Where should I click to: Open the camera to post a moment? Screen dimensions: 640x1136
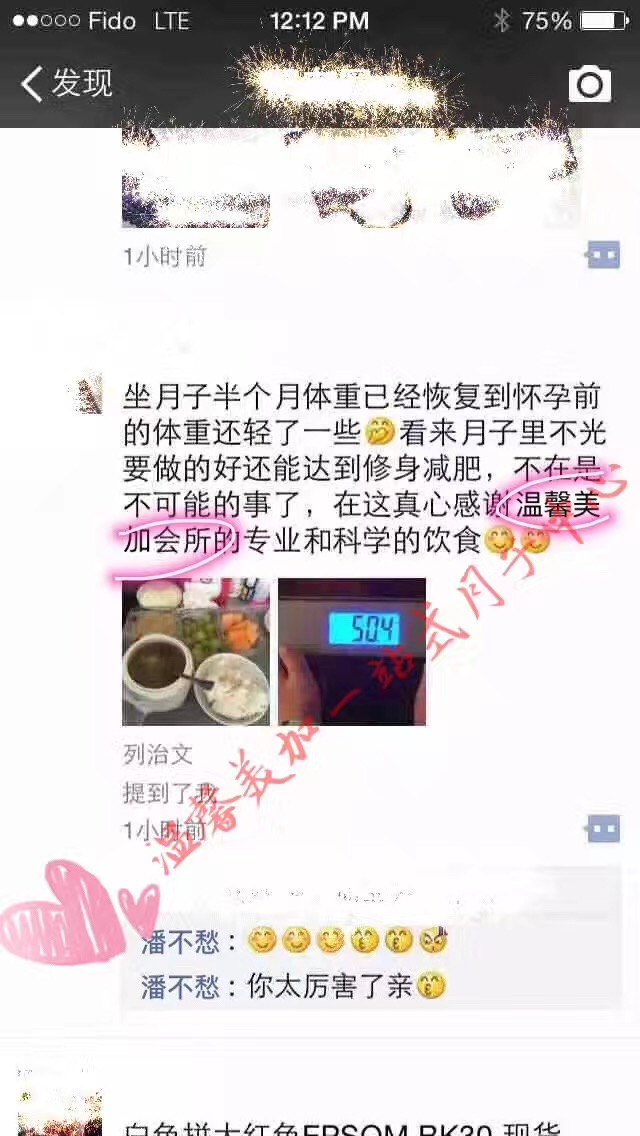[x=589, y=85]
